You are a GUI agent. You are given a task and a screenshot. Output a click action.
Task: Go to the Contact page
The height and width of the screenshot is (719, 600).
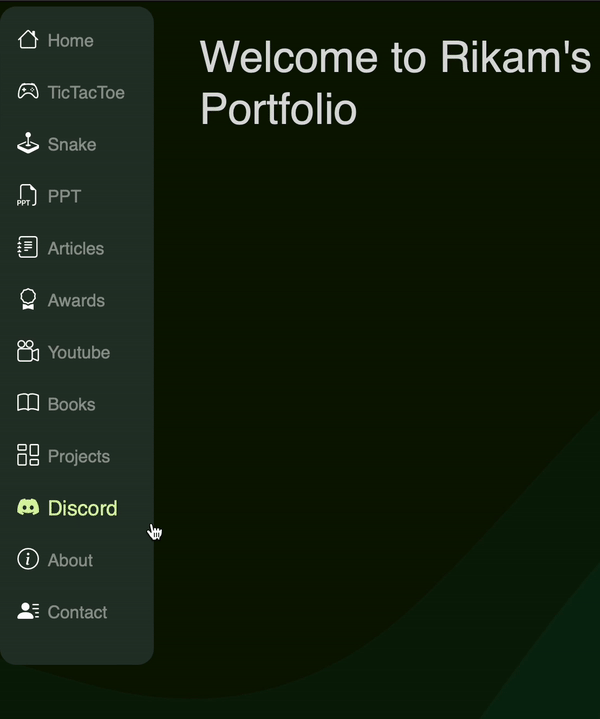click(x=77, y=613)
